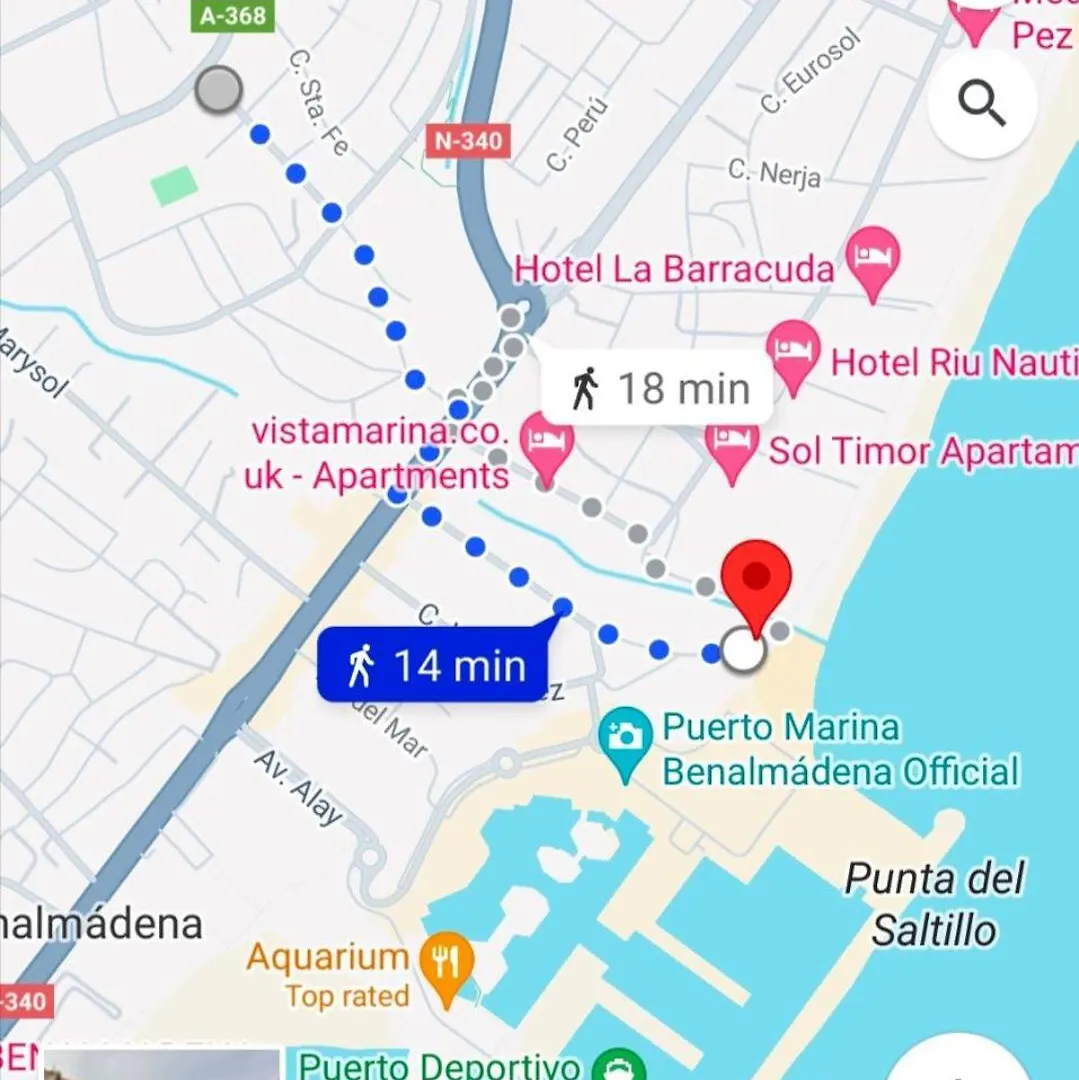View Sol Timor Apartamentos pin
Image resolution: width=1079 pixels, height=1080 pixels.
click(x=732, y=445)
